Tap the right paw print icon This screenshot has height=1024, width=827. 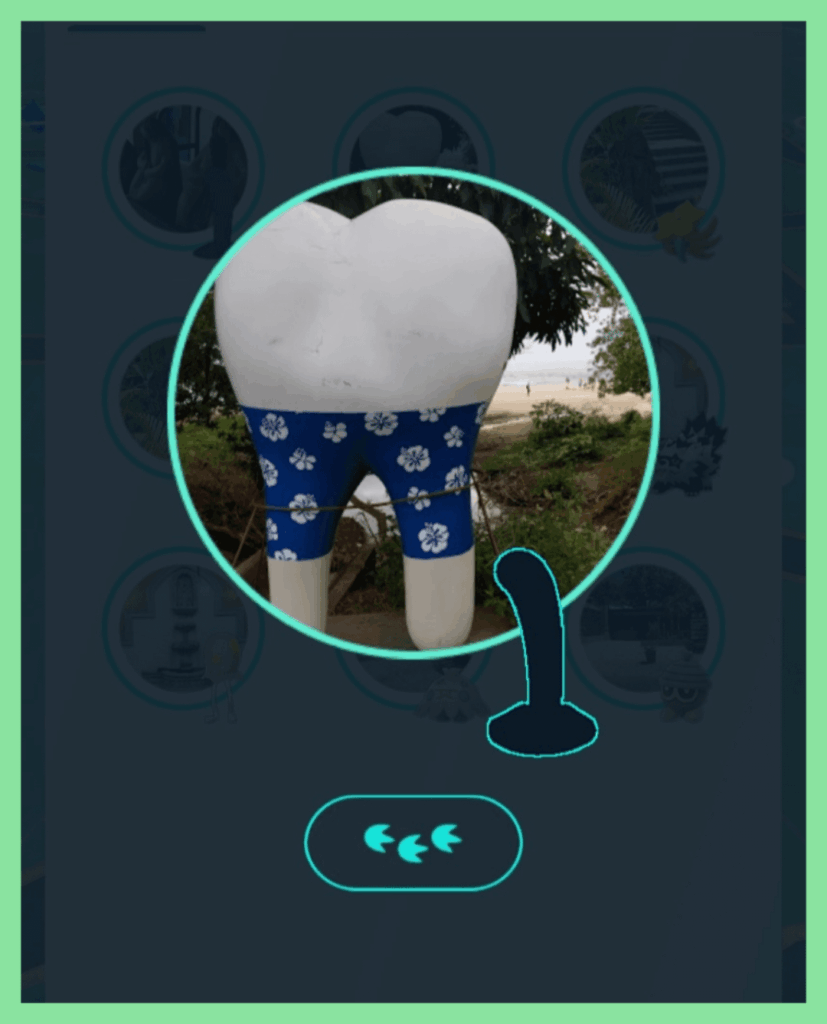coord(447,840)
